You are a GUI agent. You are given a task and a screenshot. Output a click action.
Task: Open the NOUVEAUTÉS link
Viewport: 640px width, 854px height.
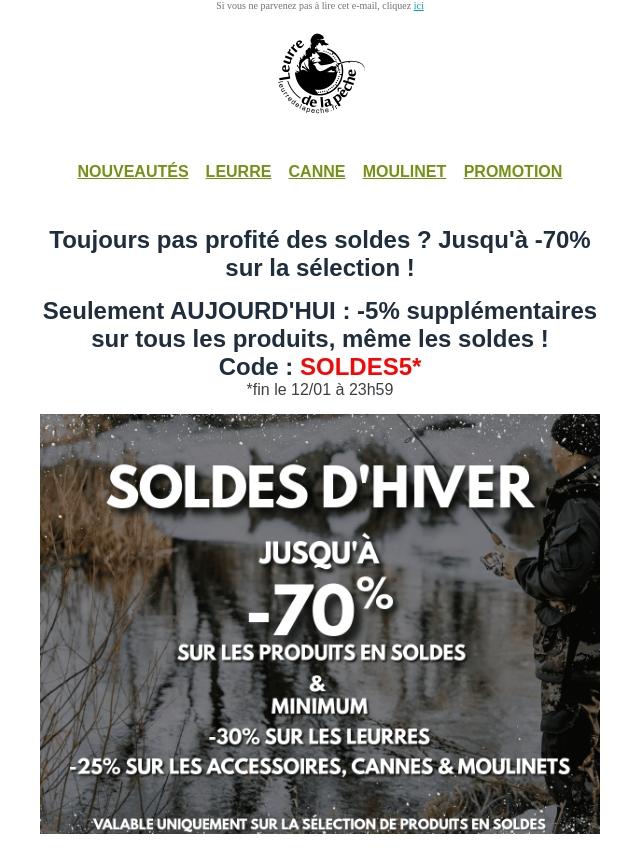click(x=133, y=172)
